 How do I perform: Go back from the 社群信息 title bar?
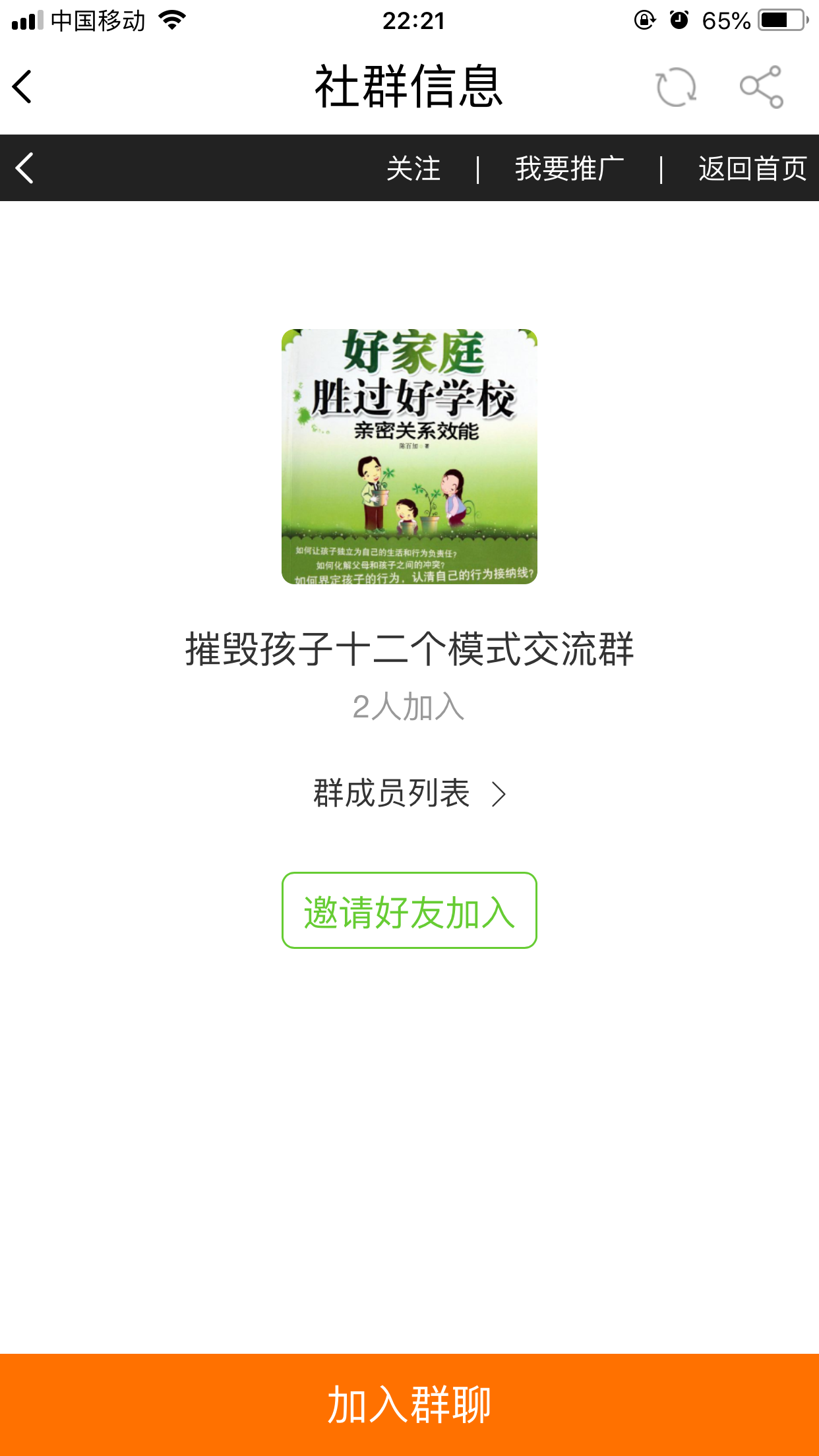point(22,87)
